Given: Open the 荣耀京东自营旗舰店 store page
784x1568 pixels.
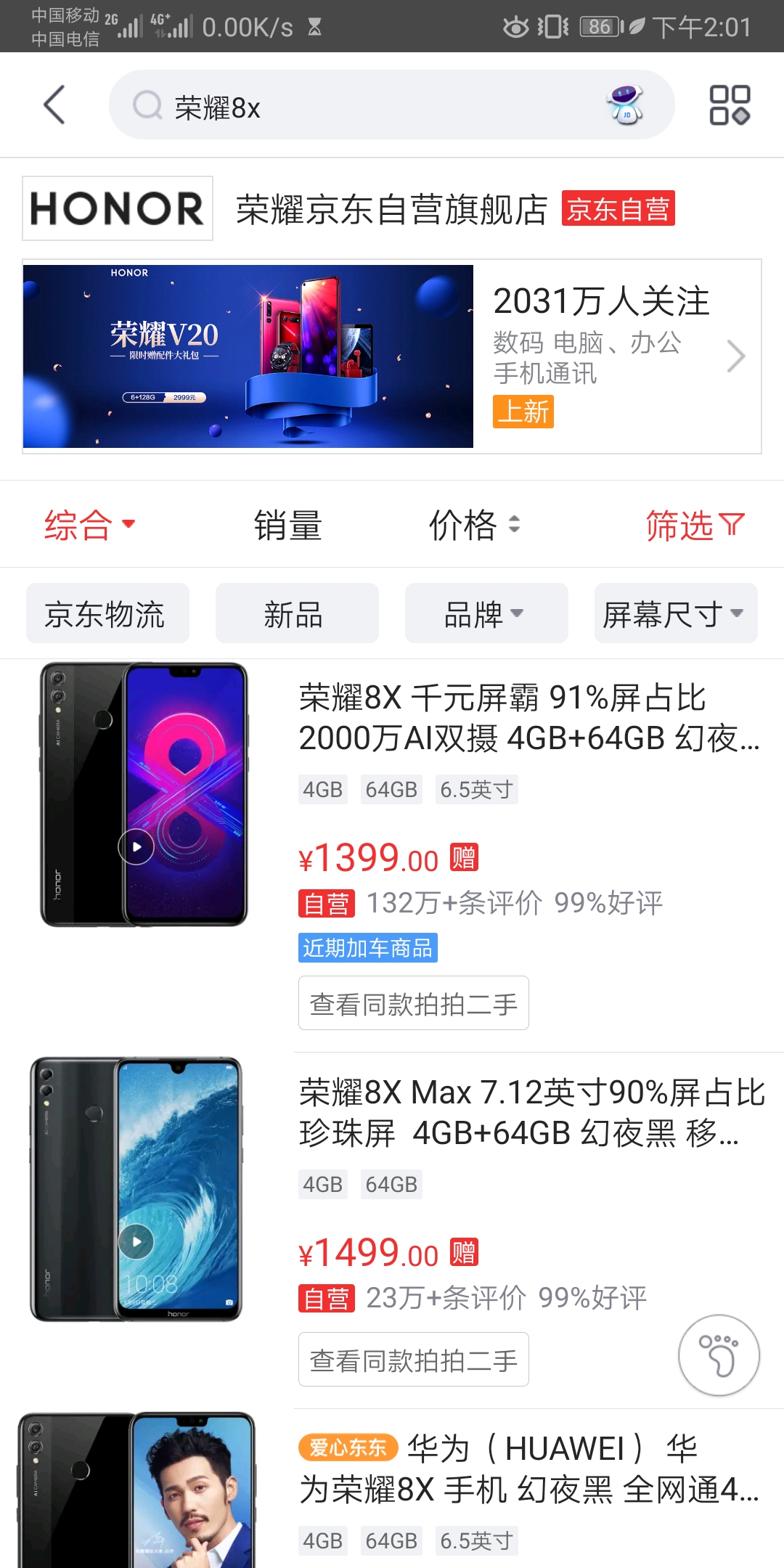Looking at the screenshot, I should [x=392, y=209].
